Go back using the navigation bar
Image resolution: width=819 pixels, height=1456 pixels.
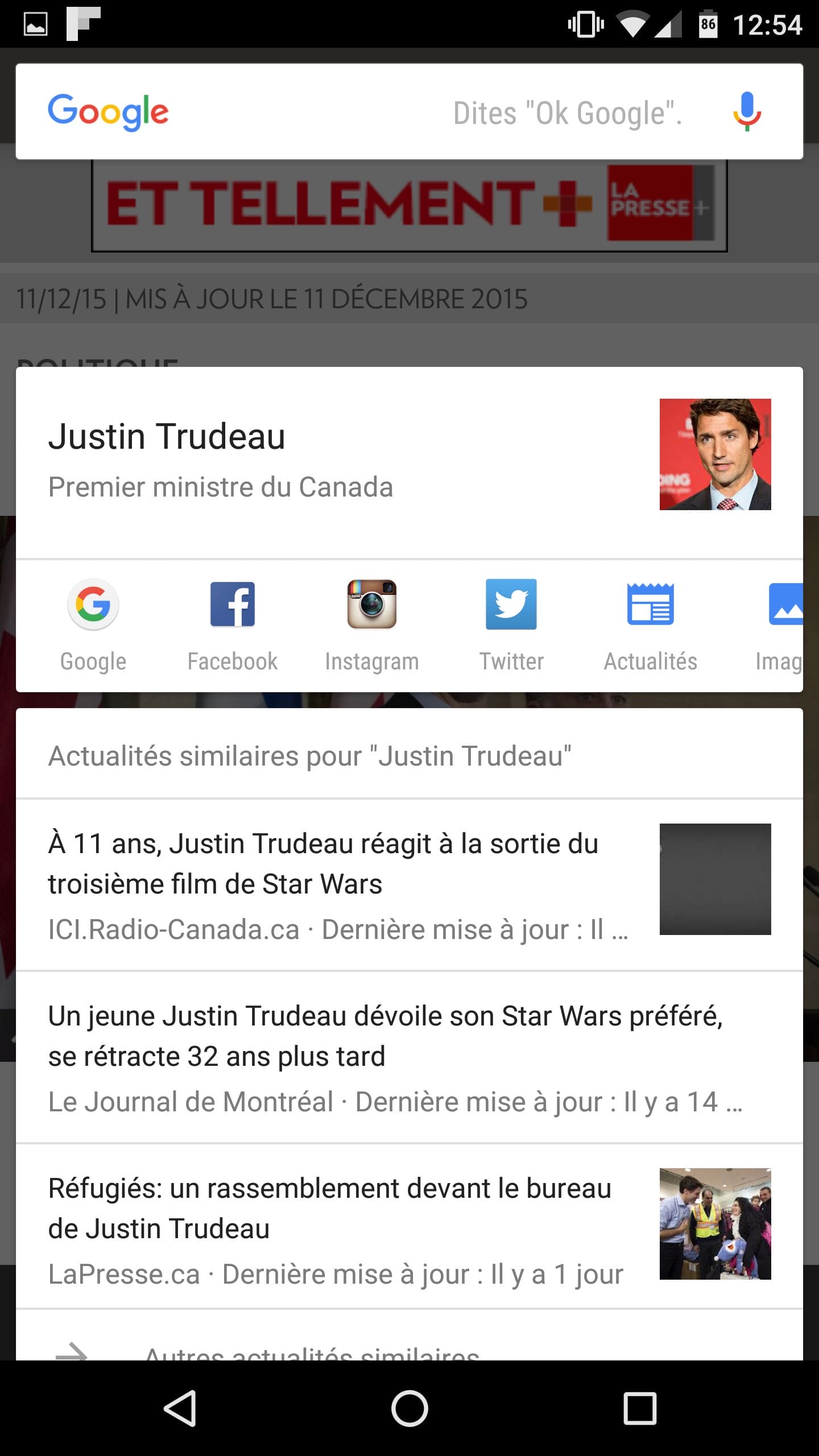[180, 1408]
